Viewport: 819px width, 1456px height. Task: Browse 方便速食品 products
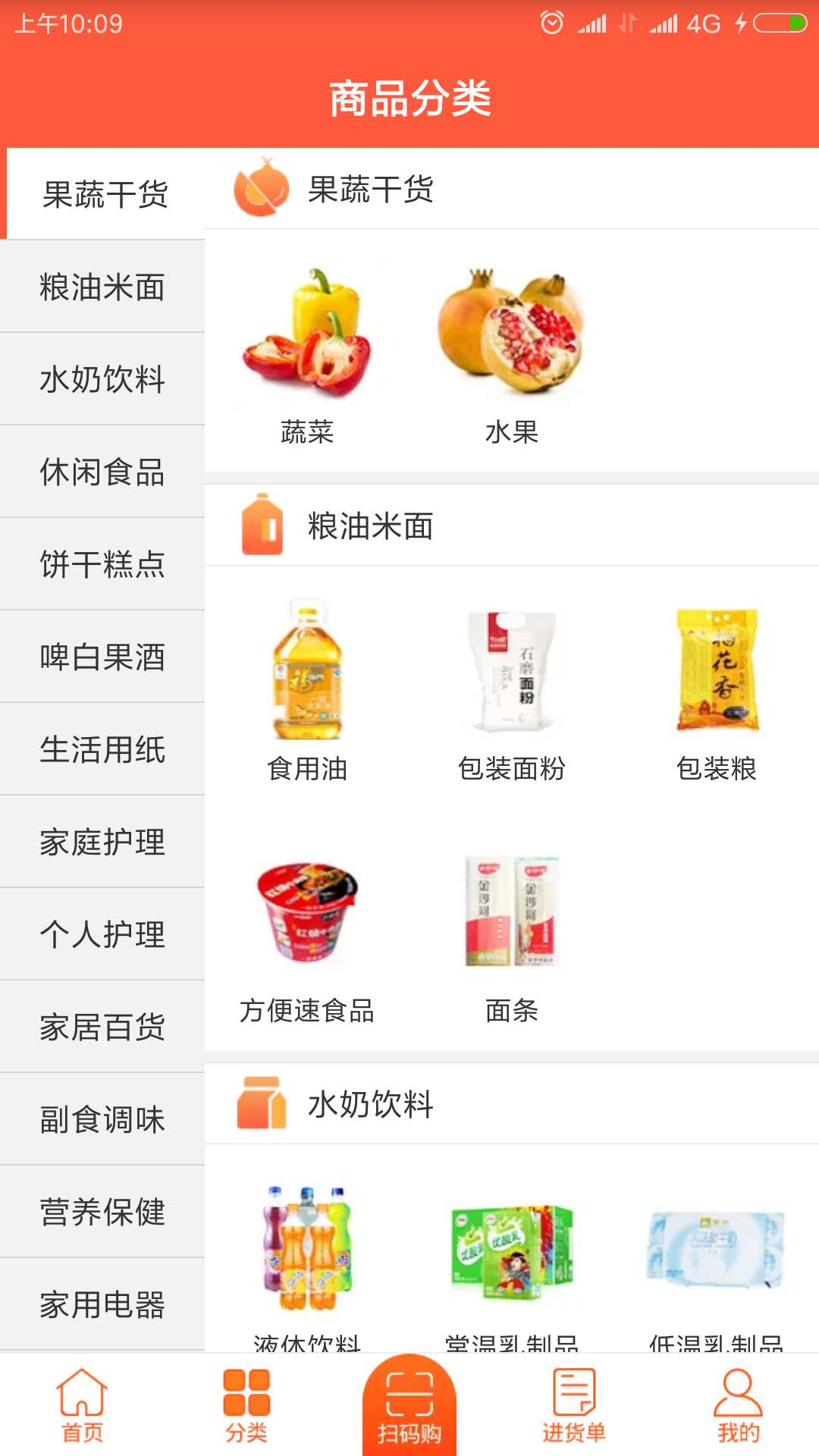(x=307, y=933)
